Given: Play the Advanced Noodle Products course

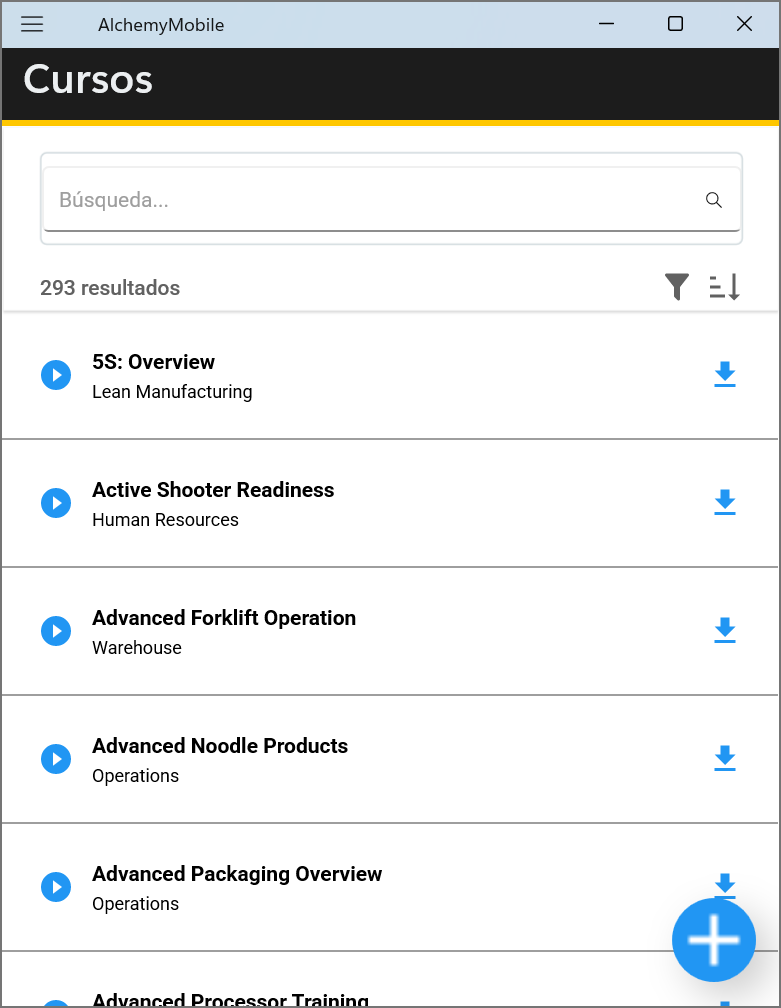Looking at the screenshot, I should (x=56, y=759).
